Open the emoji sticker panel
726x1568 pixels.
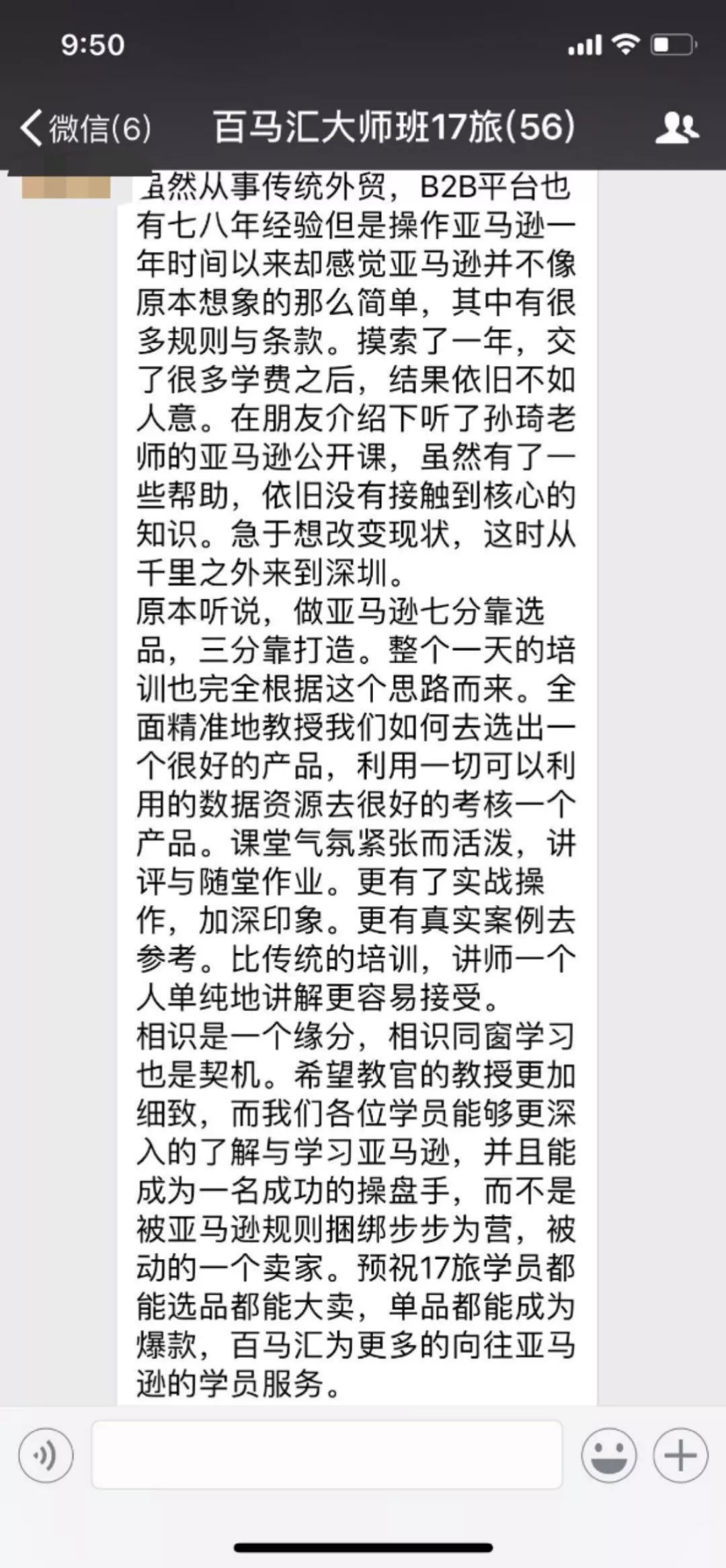608,1455
